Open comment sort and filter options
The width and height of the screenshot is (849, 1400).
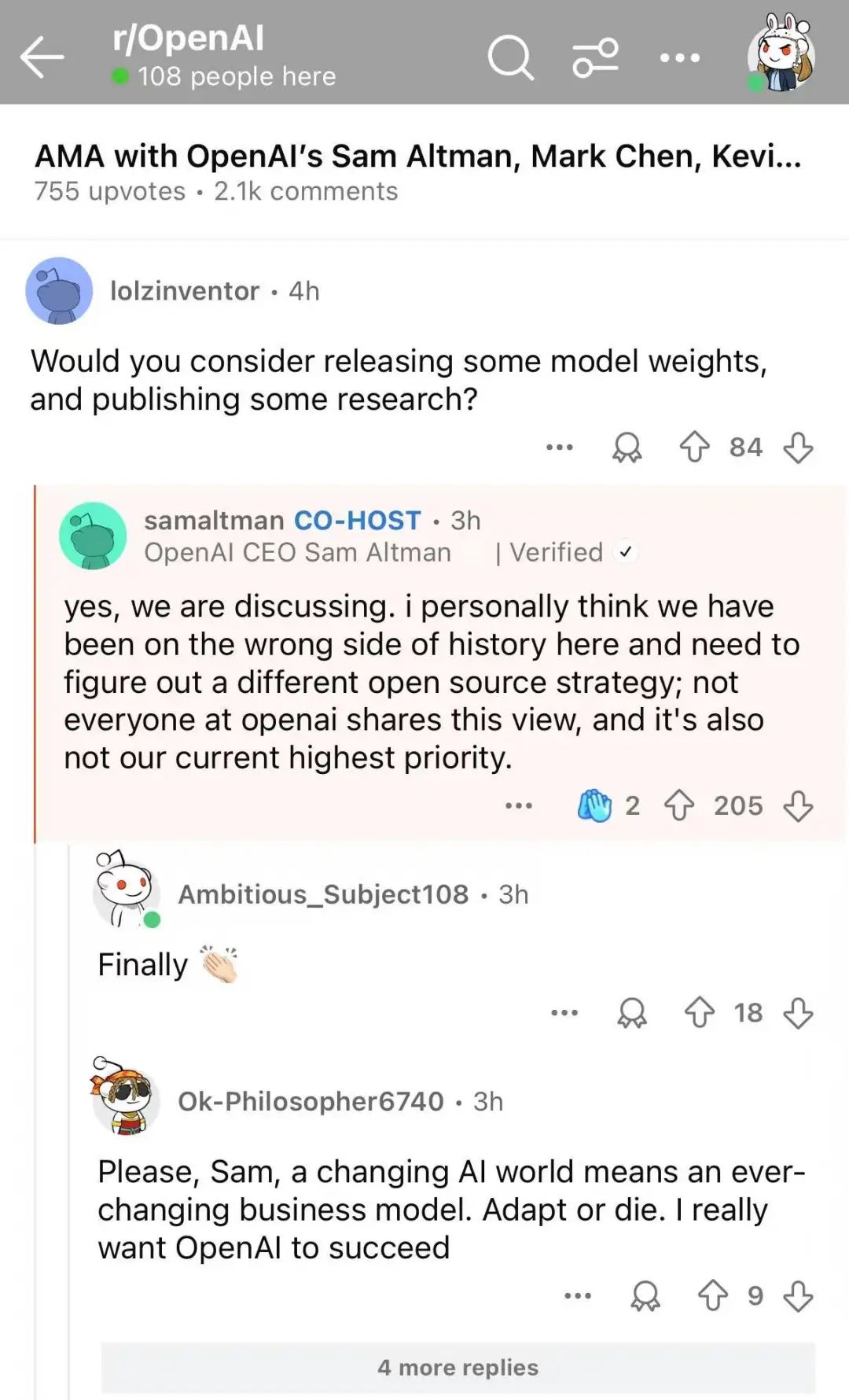(x=595, y=57)
